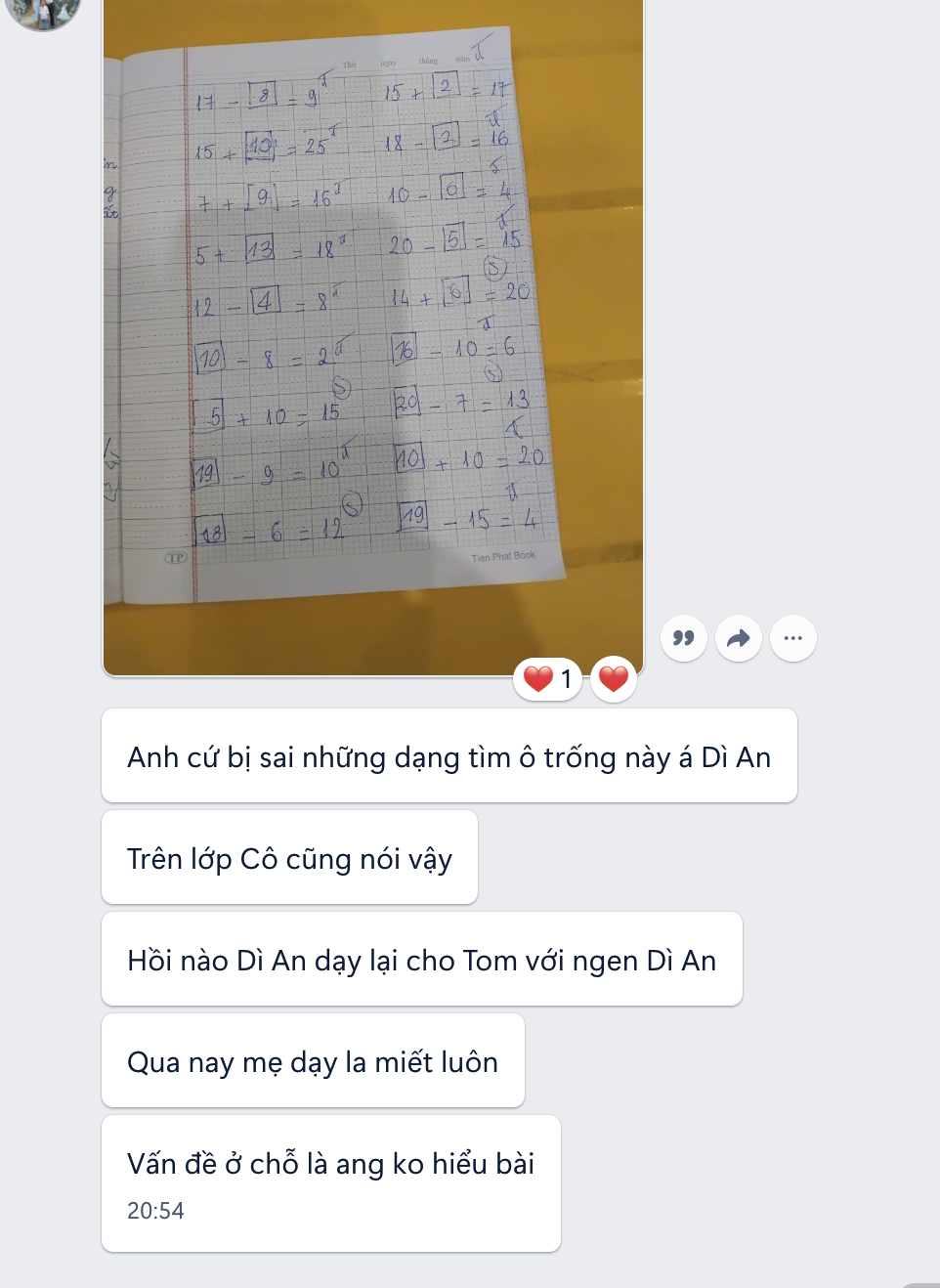Image resolution: width=940 pixels, height=1288 pixels.
Task: Open the sender's profile avatar
Action: 44,10
